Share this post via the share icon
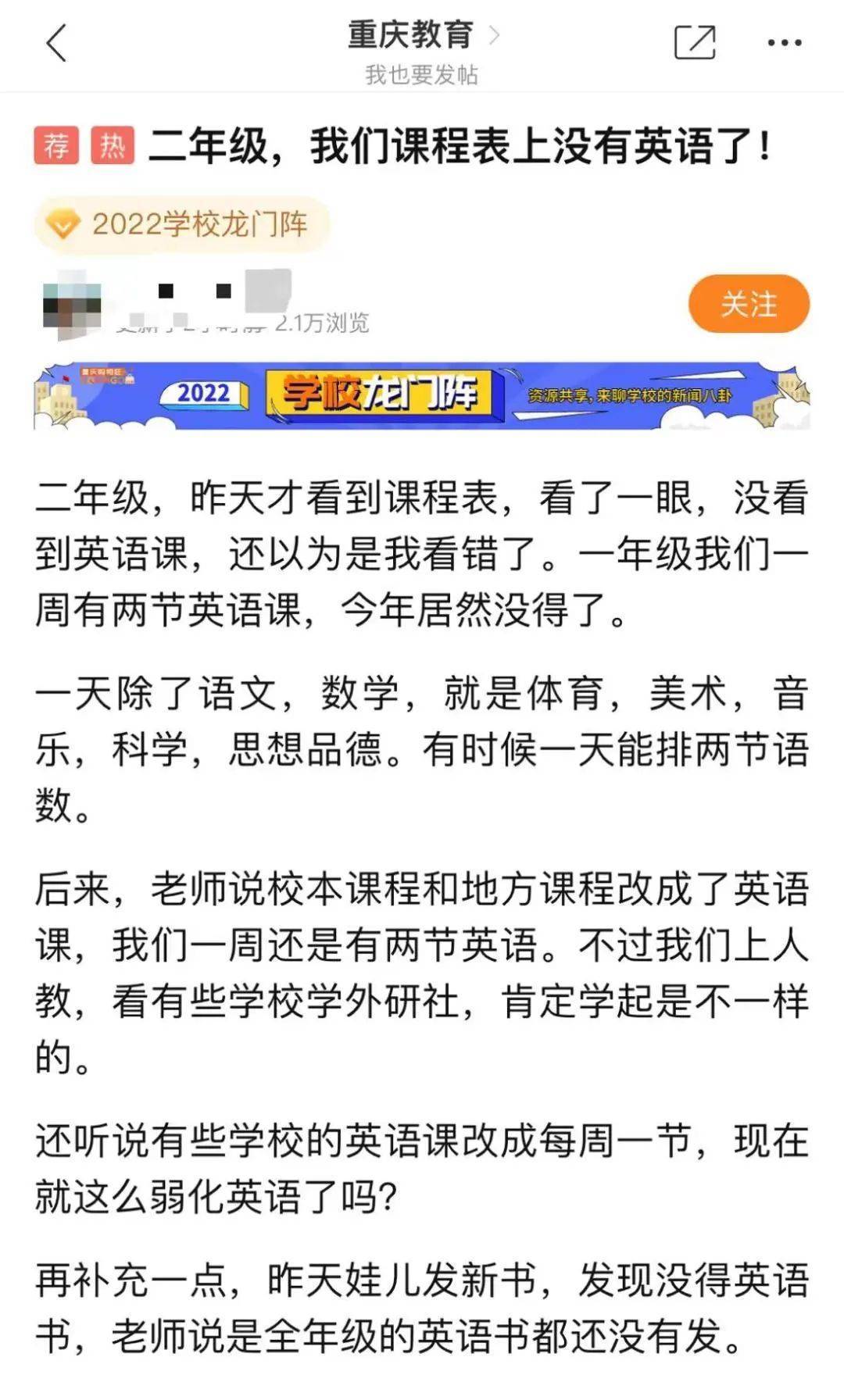 (x=695, y=42)
